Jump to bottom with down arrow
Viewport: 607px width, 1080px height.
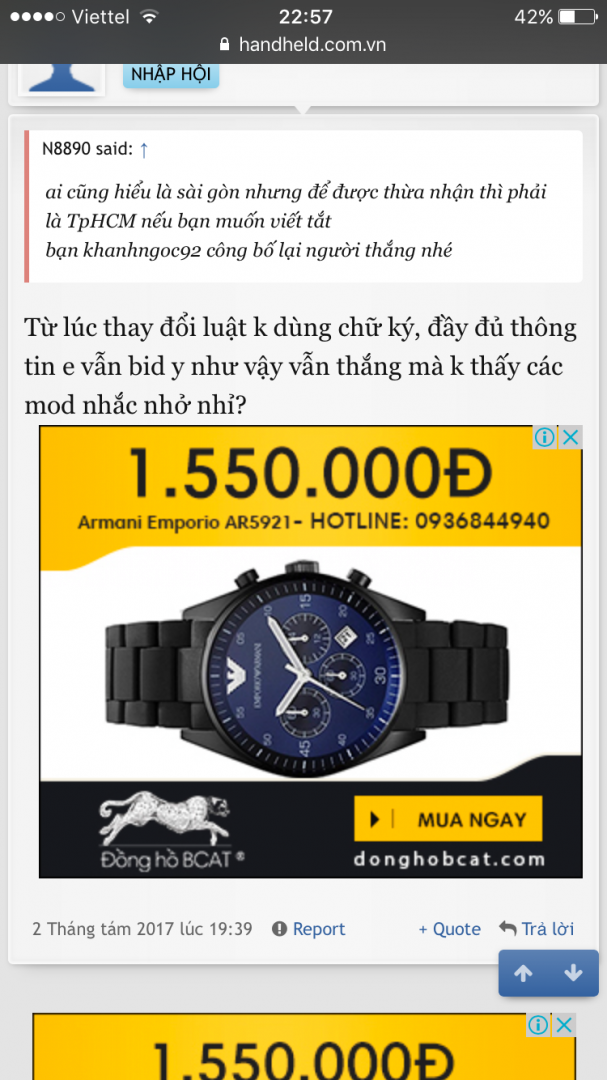tap(573, 973)
